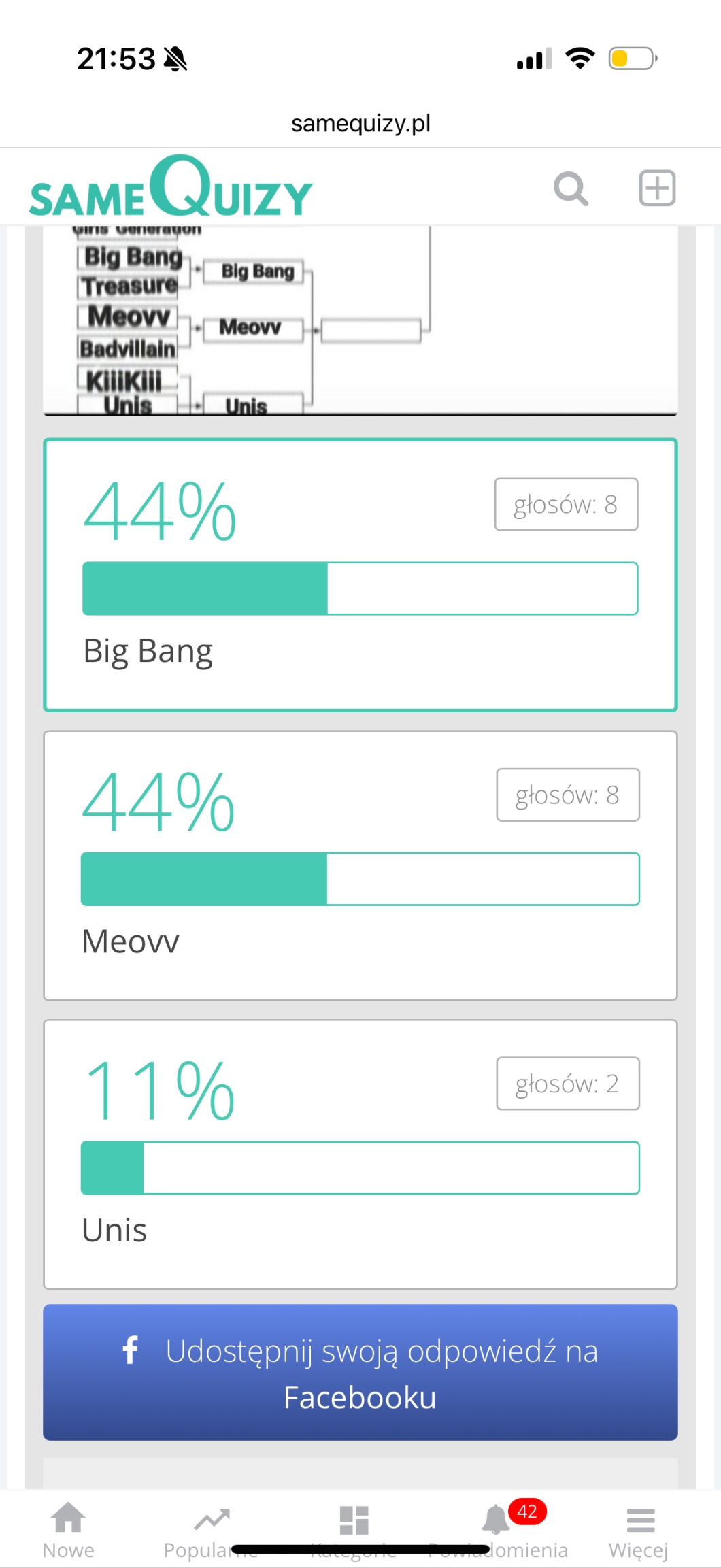The image size is (721, 1568).
Task: Switch to the Nowe tab
Action: pos(69,1530)
